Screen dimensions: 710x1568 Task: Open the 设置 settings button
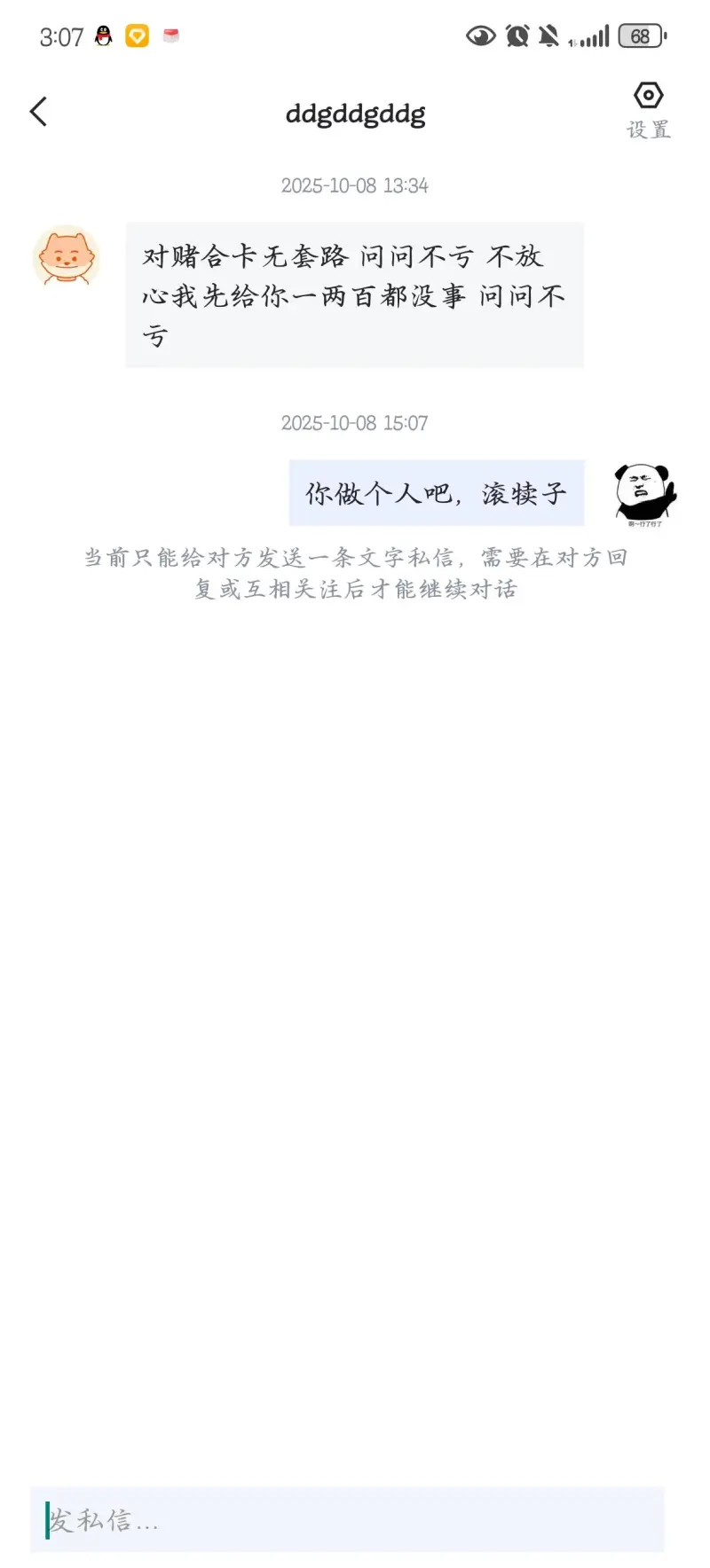tap(648, 111)
